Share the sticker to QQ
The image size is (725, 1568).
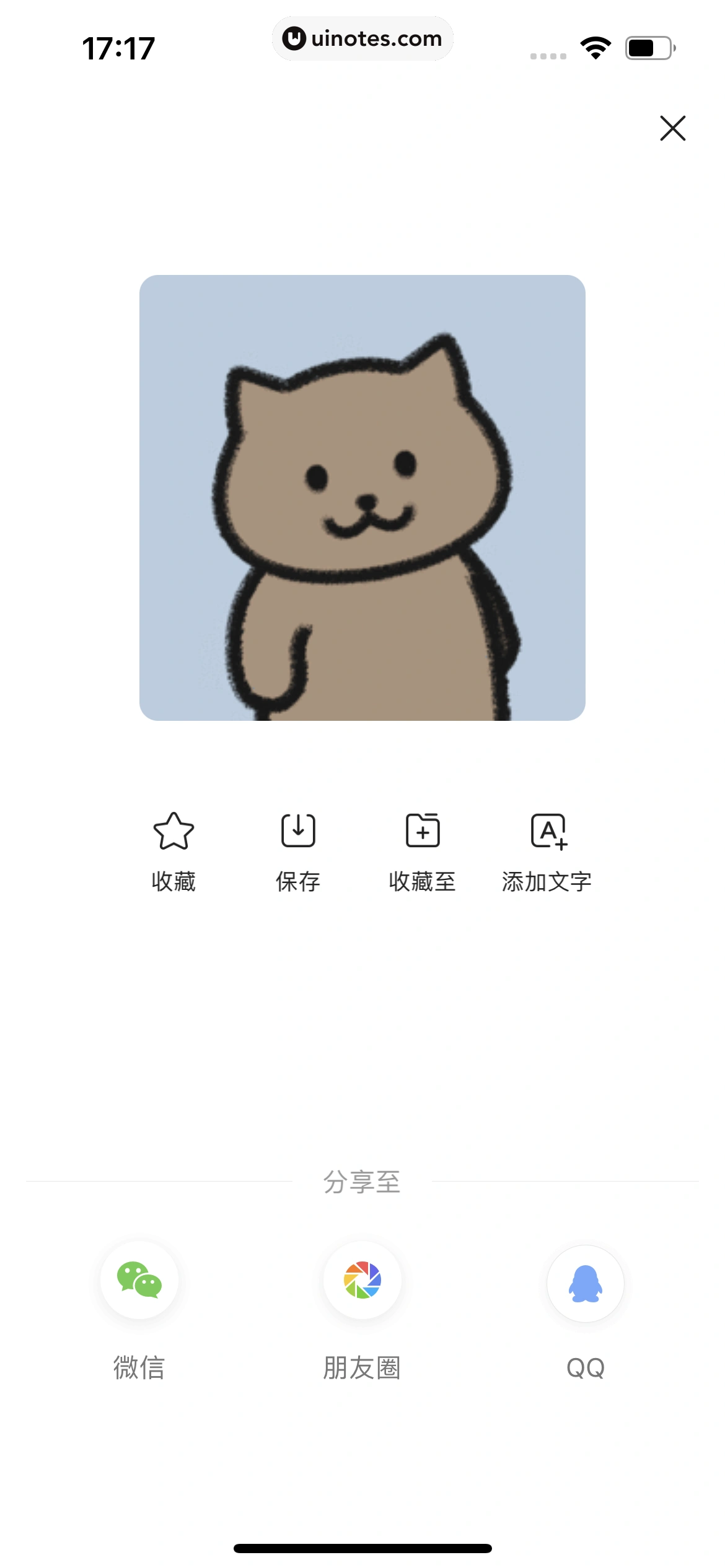coord(586,1283)
